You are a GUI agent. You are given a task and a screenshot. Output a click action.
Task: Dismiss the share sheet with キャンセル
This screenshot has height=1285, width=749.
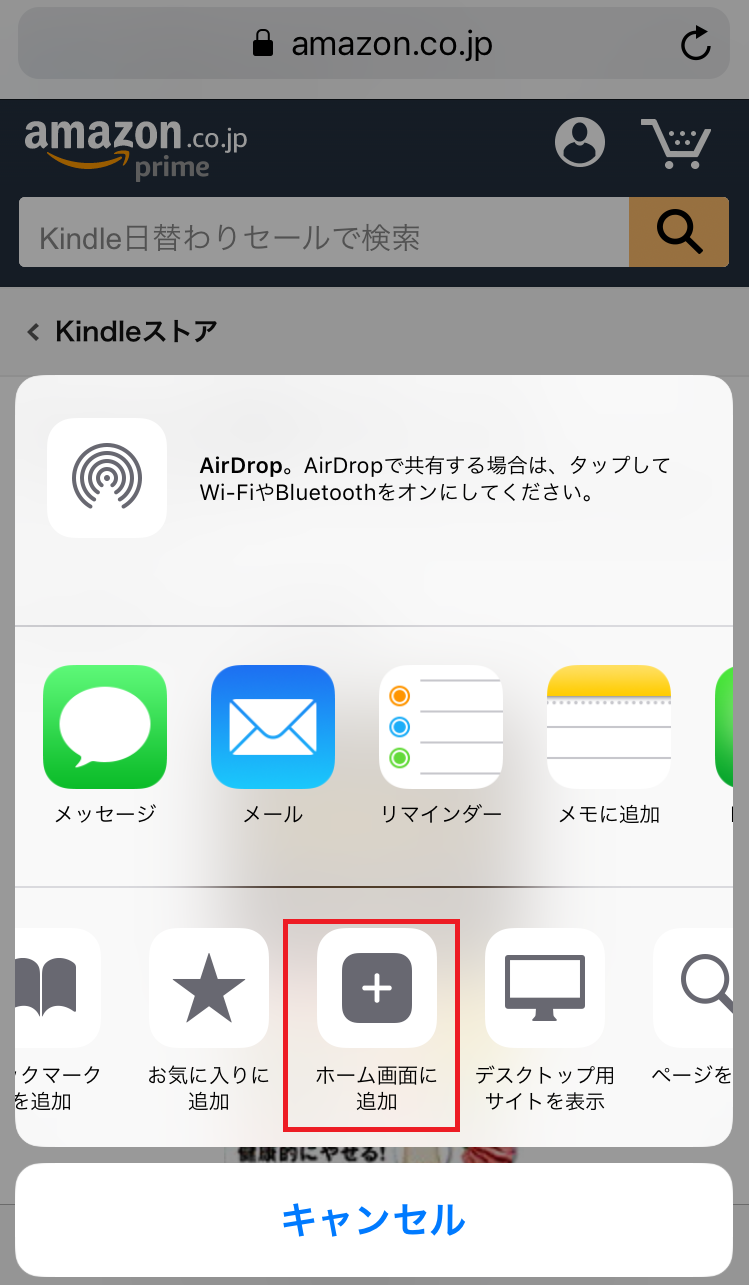(374, 1219)
